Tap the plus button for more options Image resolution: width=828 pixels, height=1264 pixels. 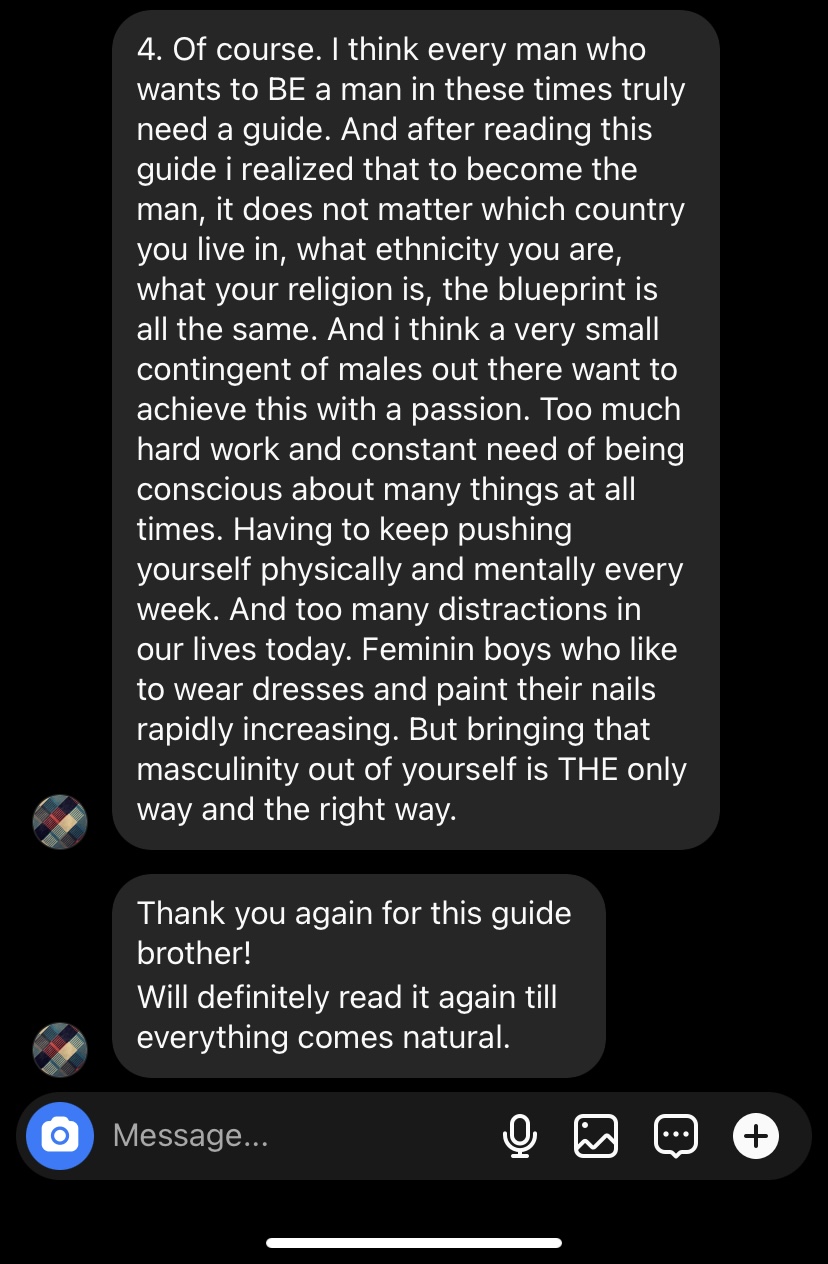click(x=756, y=1136)
